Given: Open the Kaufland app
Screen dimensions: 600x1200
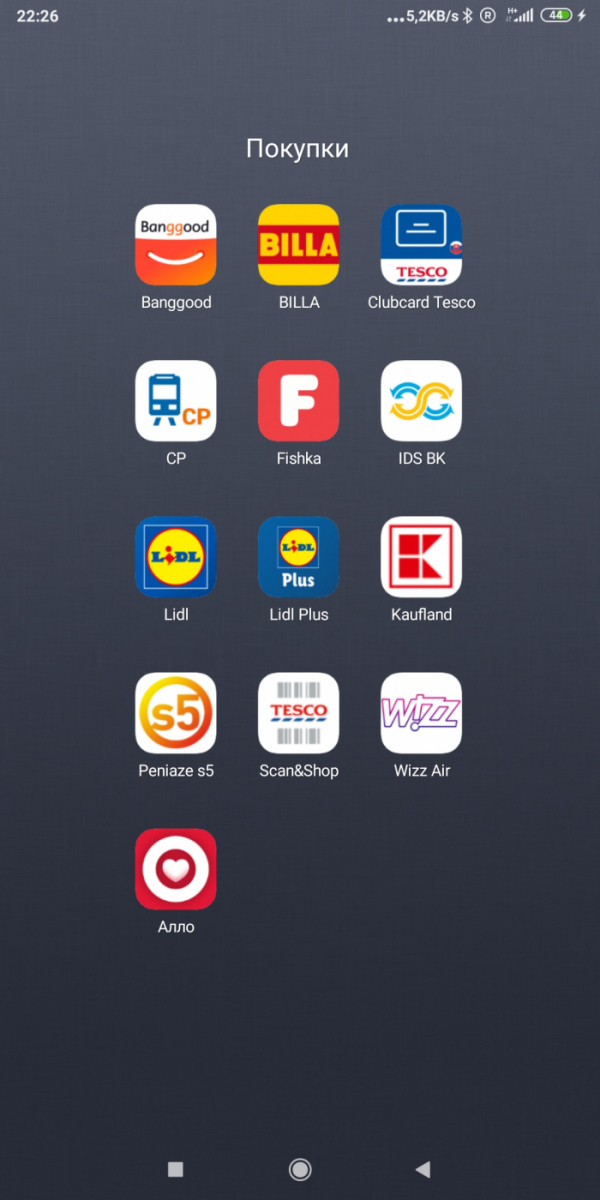Looking at the screenshot, I should [x=421, y=557].
